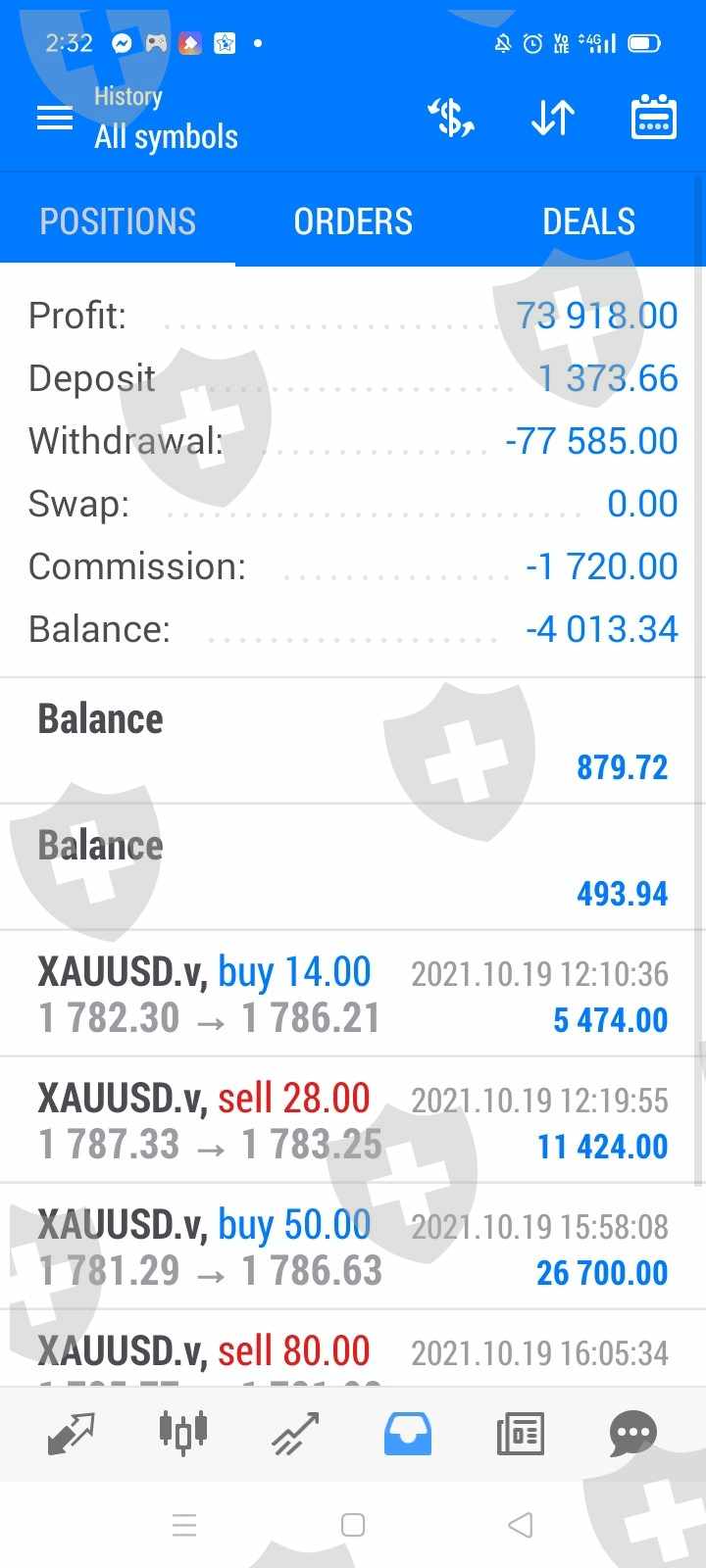Open the XAUUSD.v buy 14.00 position
706x1568 pixels.
point(353,995)
